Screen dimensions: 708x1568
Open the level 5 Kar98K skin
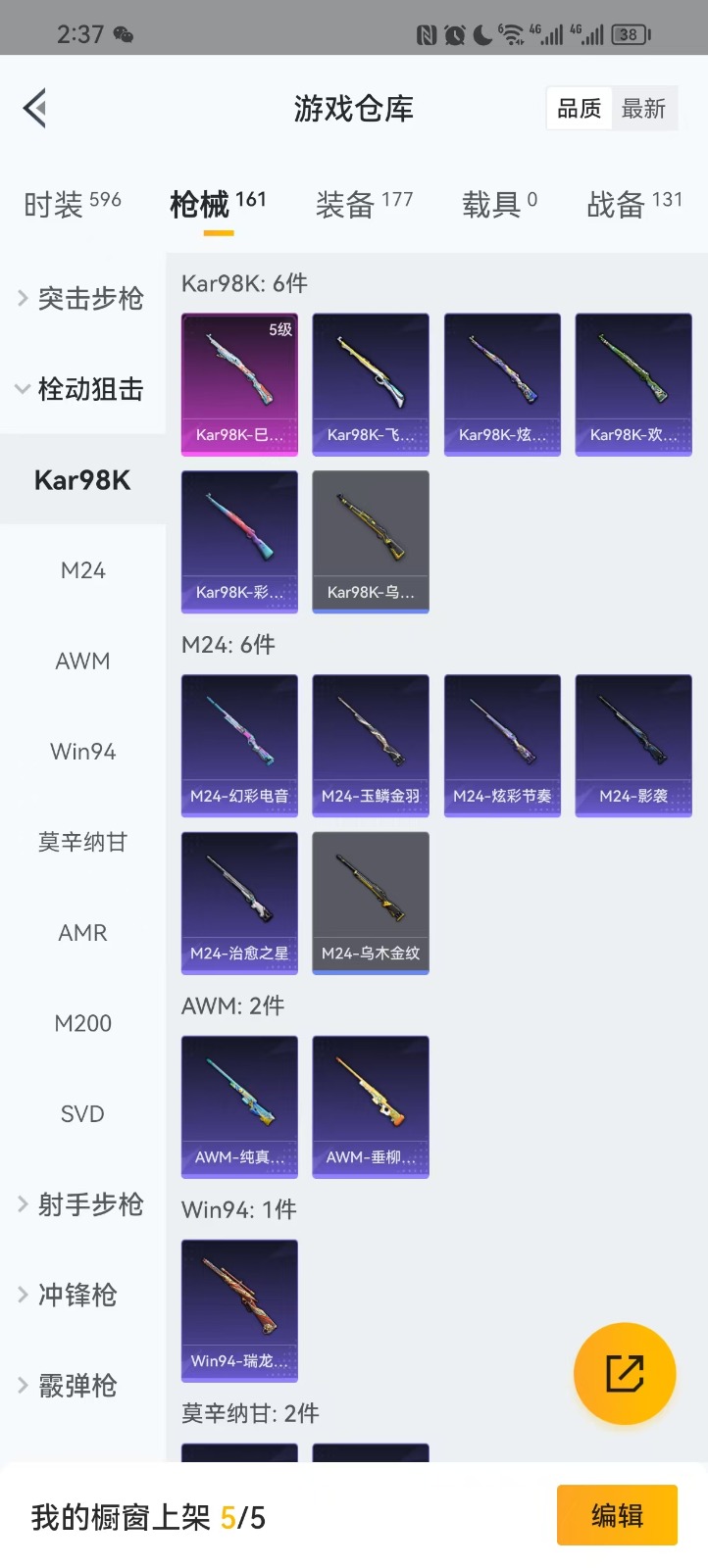[239, 384]
